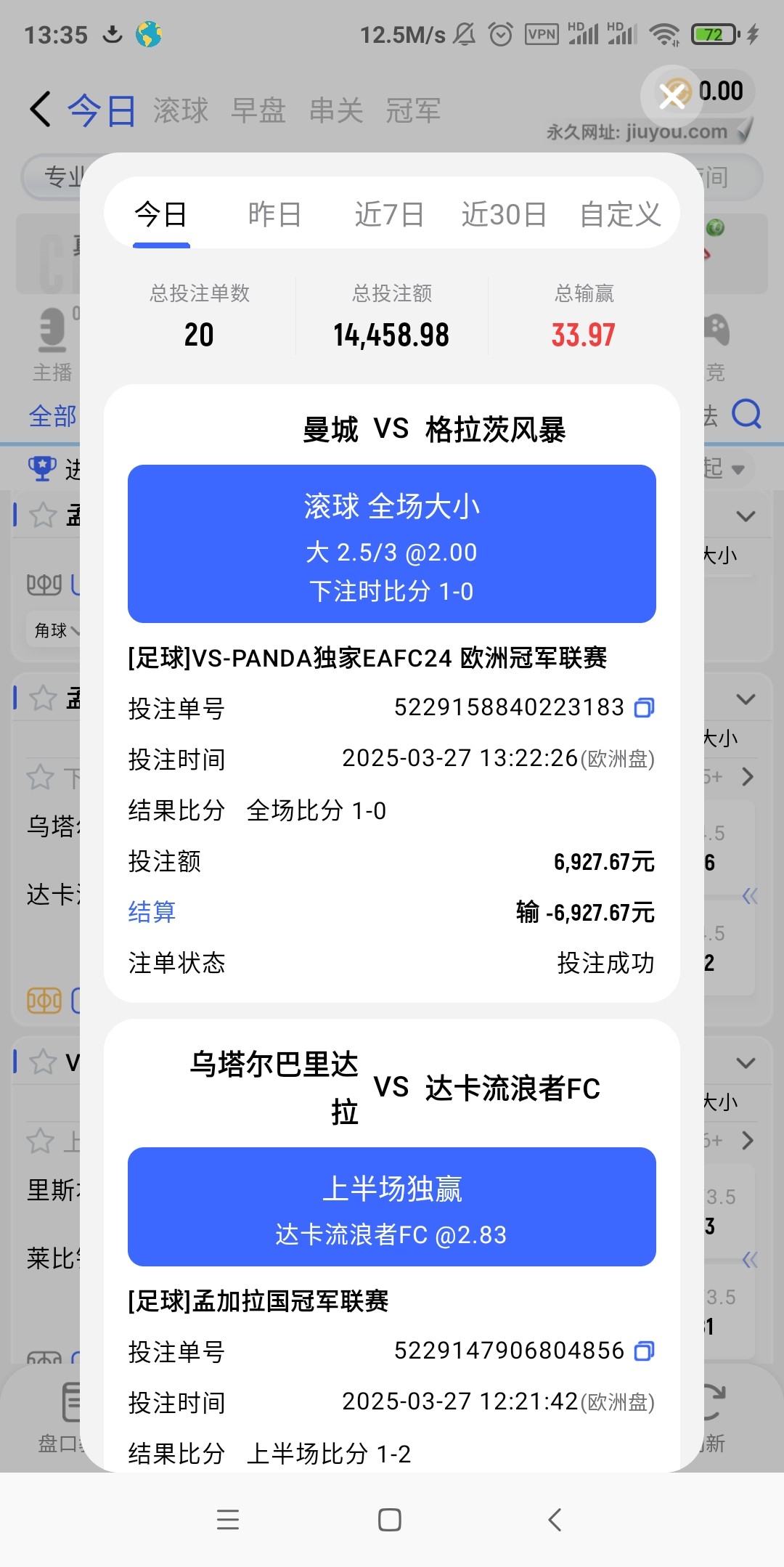Copy bet order number 5229147906804856
The image size is (784, 1567).
(x=644, y=1351)
